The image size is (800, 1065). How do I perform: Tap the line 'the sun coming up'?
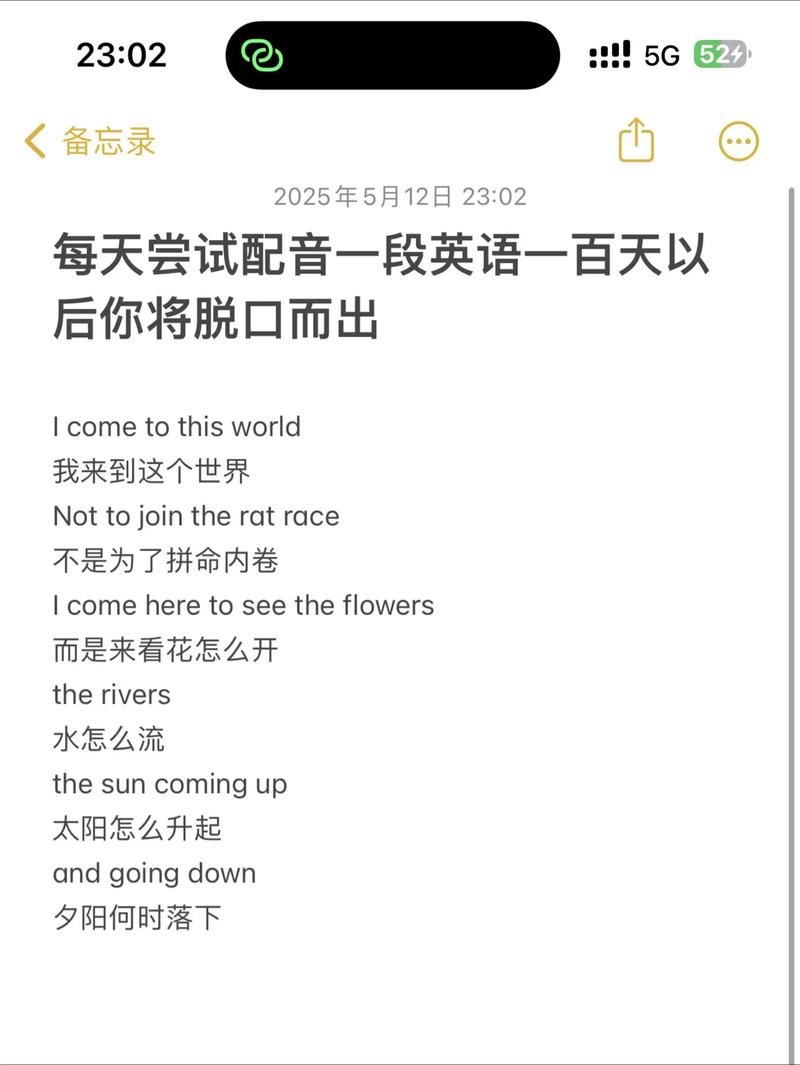169,785
